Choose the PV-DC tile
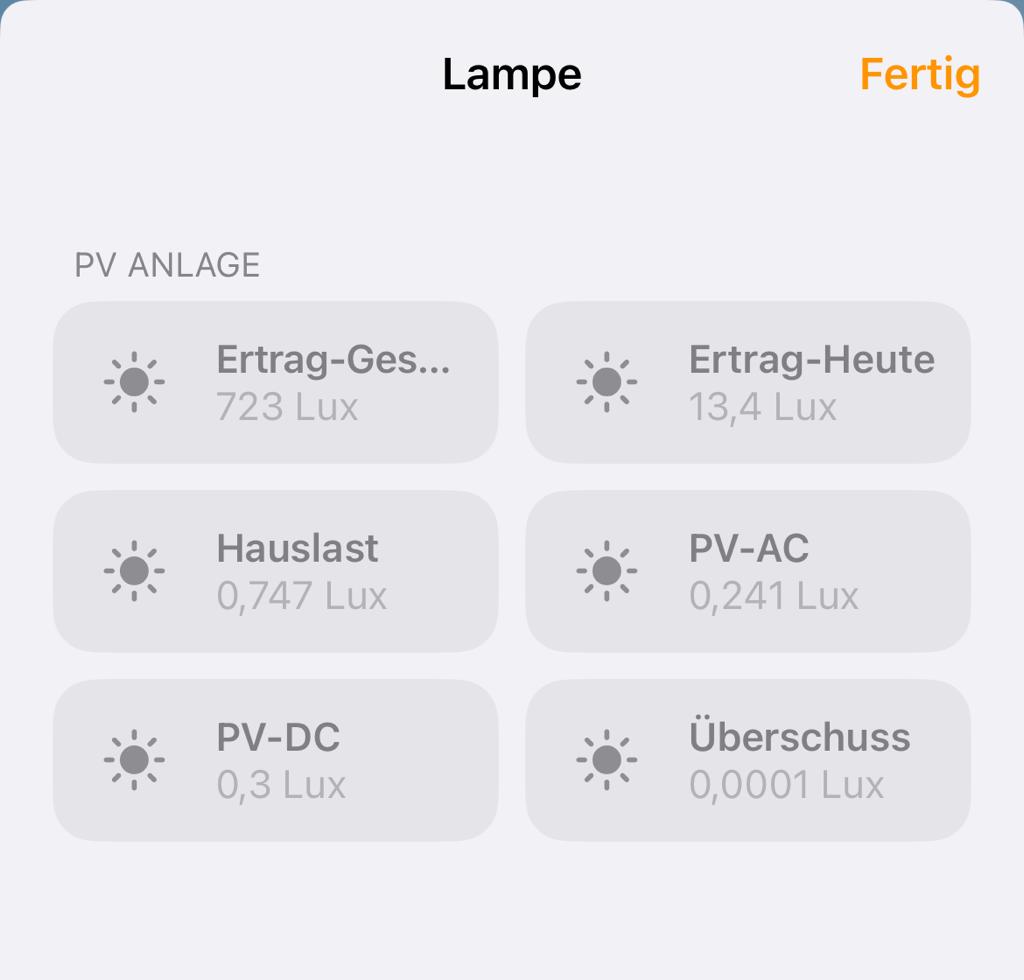The height and width of the screenshot is (980, 1024). pos(275,760)
